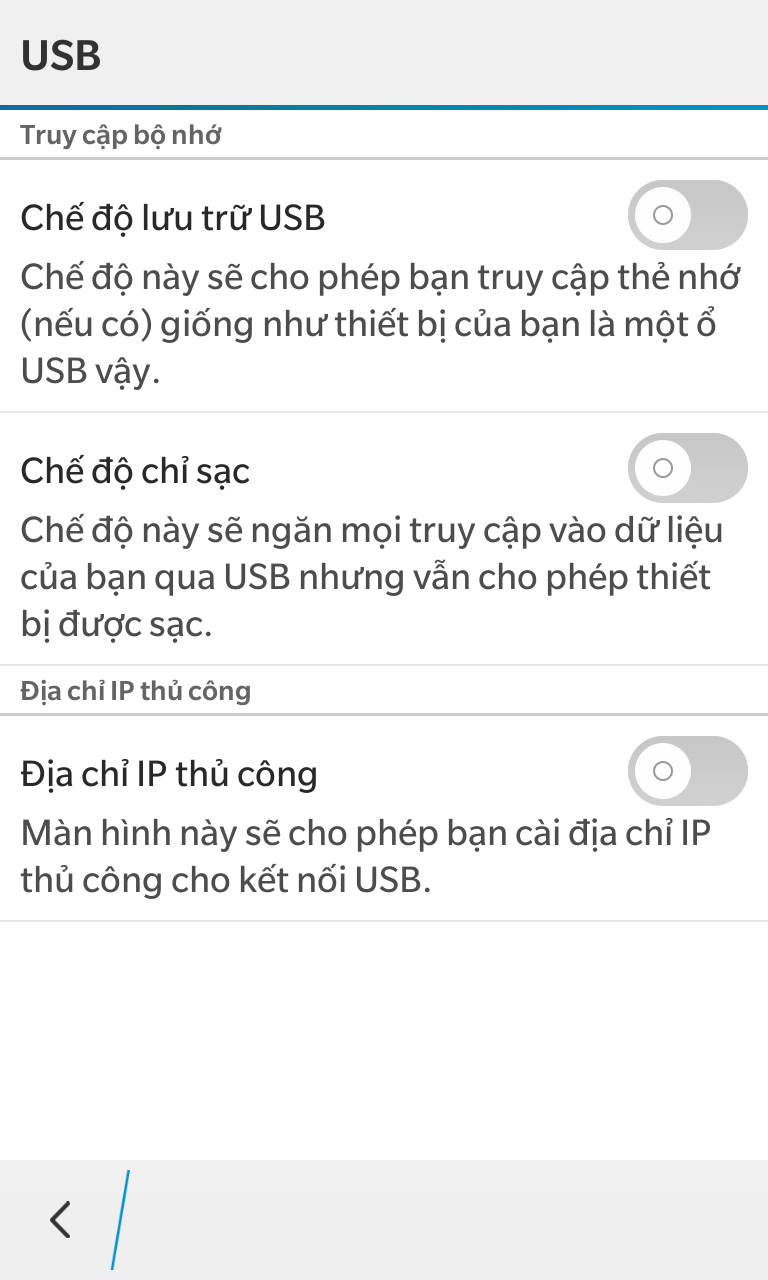Toggle Địa chỉ IP thủ công on
Image resolution: width=768 pixels, height=1280 pixels.
[687, 771]
